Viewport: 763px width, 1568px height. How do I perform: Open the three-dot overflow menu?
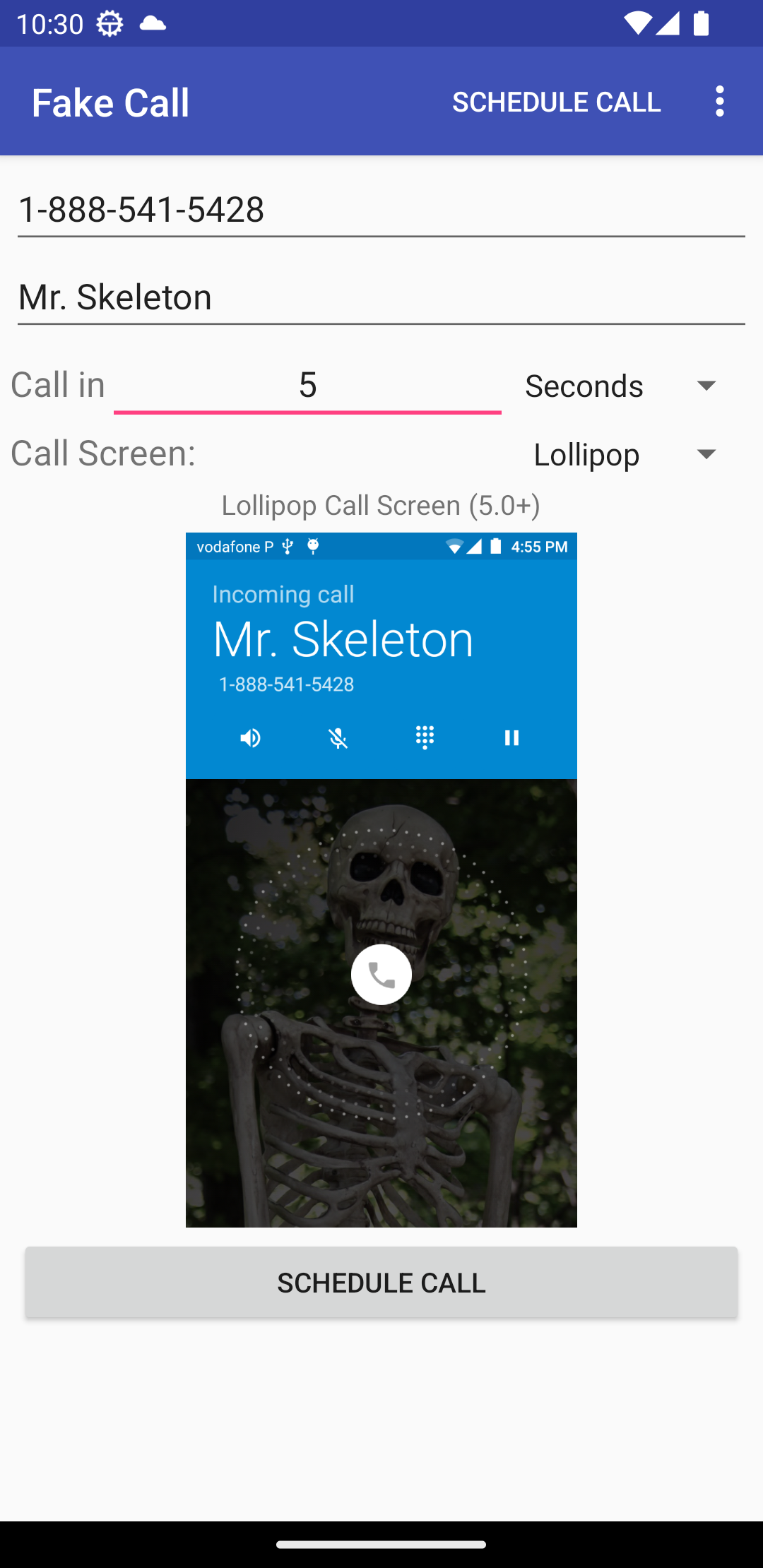[719, 102]
